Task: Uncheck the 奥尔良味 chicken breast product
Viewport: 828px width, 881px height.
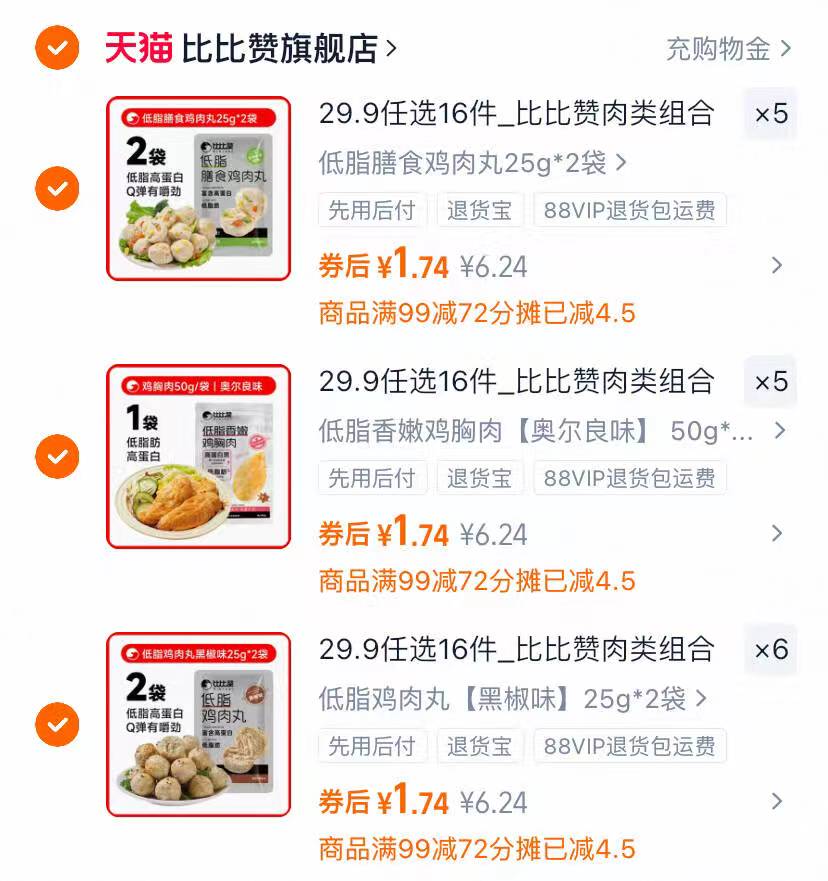Action: click(x=57, y=457)
